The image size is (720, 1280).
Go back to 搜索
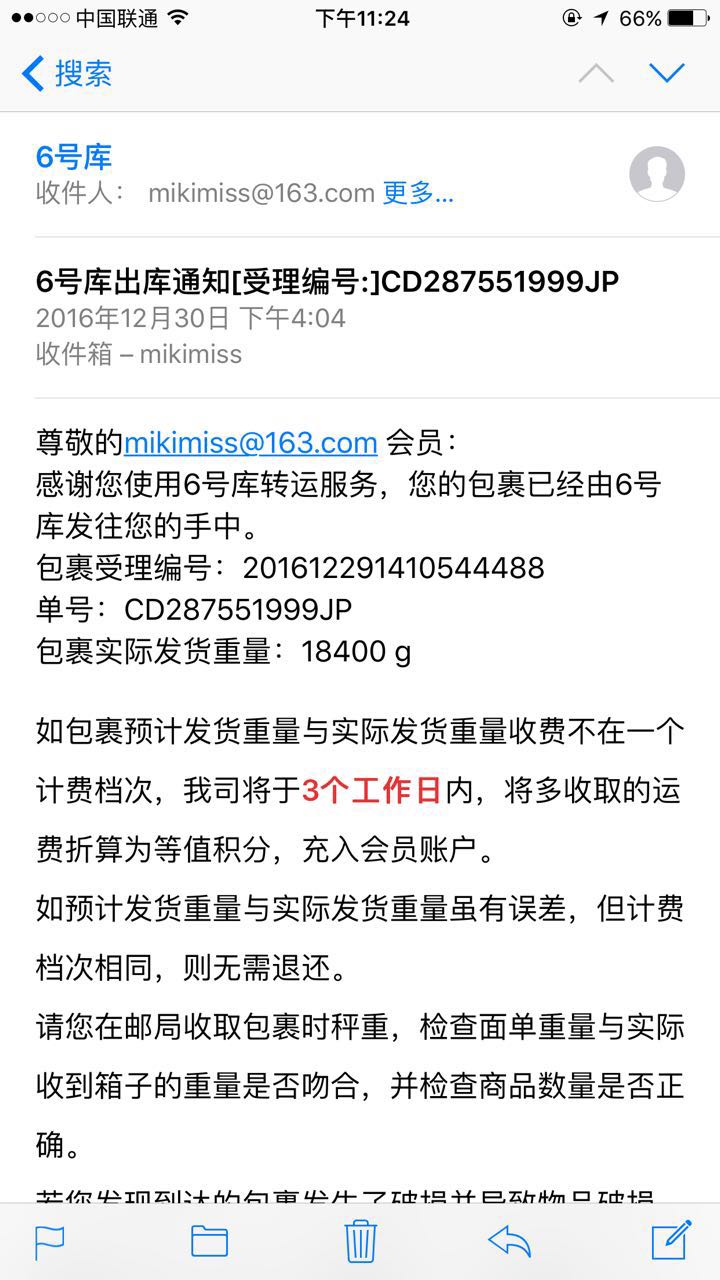66,73
